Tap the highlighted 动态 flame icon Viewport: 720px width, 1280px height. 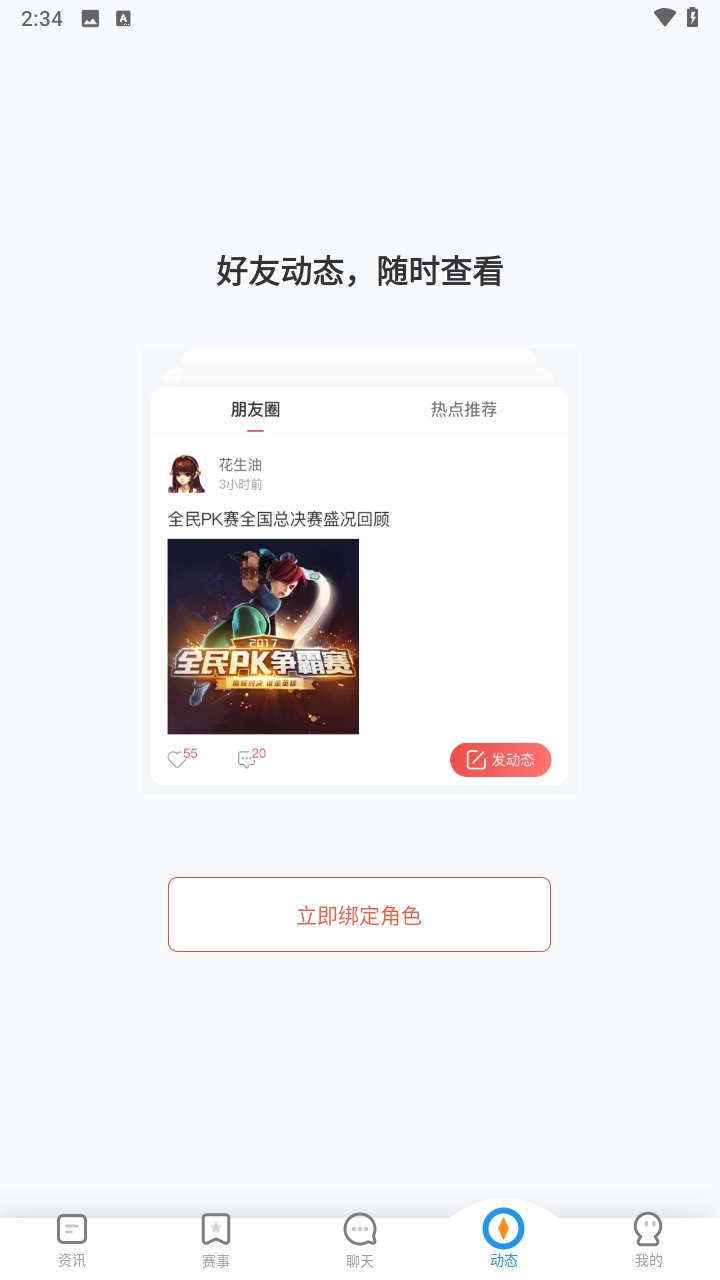(x=504, y=1229)
